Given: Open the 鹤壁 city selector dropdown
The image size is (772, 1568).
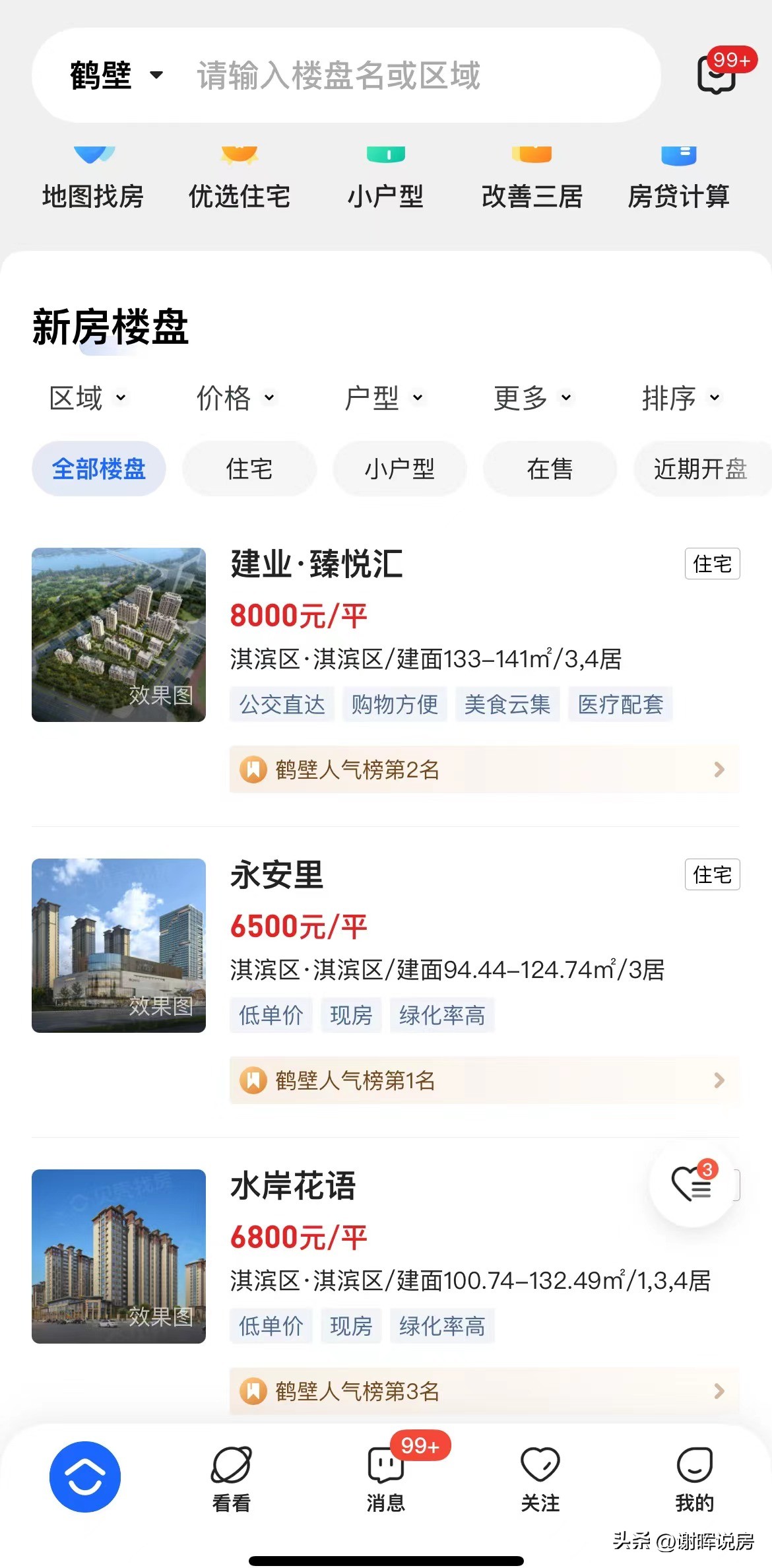Looking at the screenshot, I should 113,76.
